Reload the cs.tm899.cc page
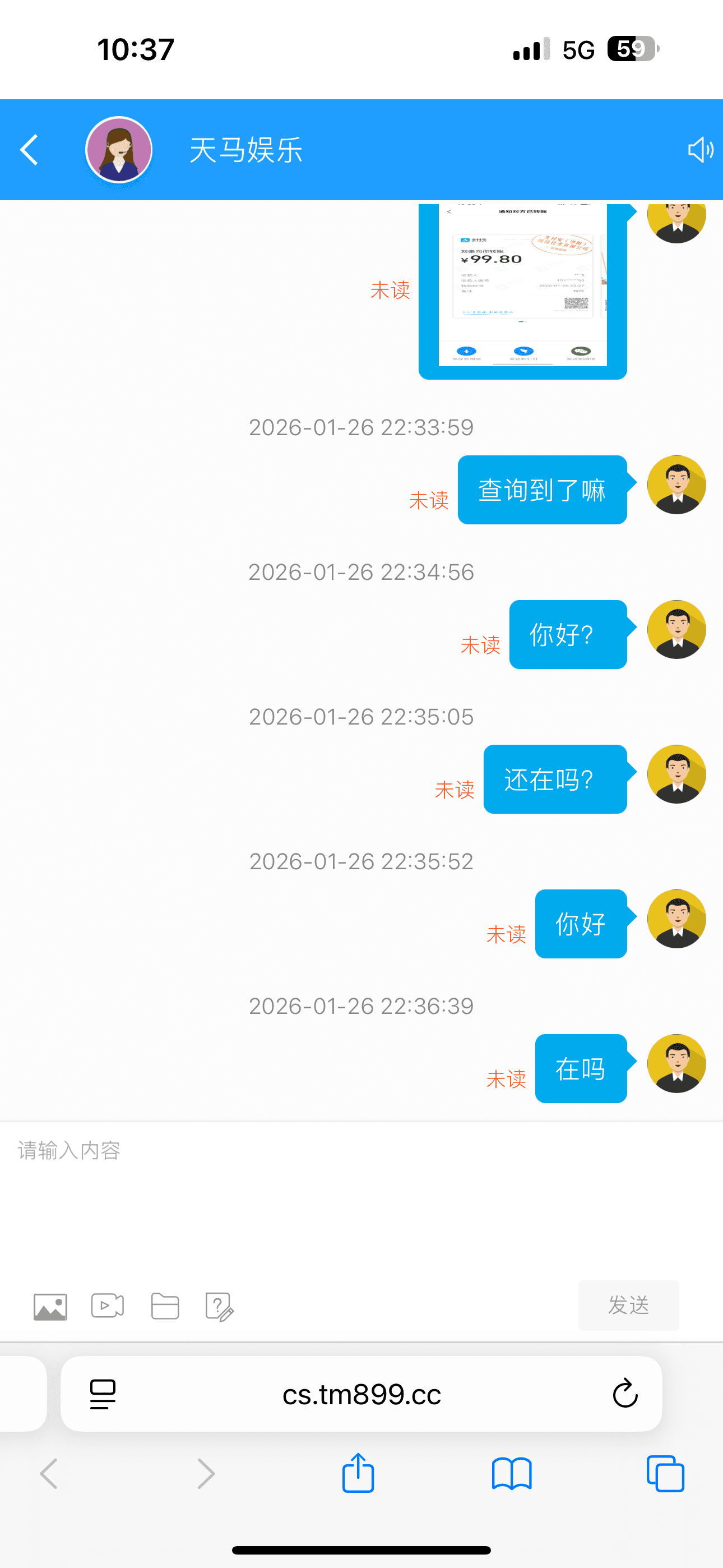The width and height of the screenshot is (723, 1568). coord(624,1393)
